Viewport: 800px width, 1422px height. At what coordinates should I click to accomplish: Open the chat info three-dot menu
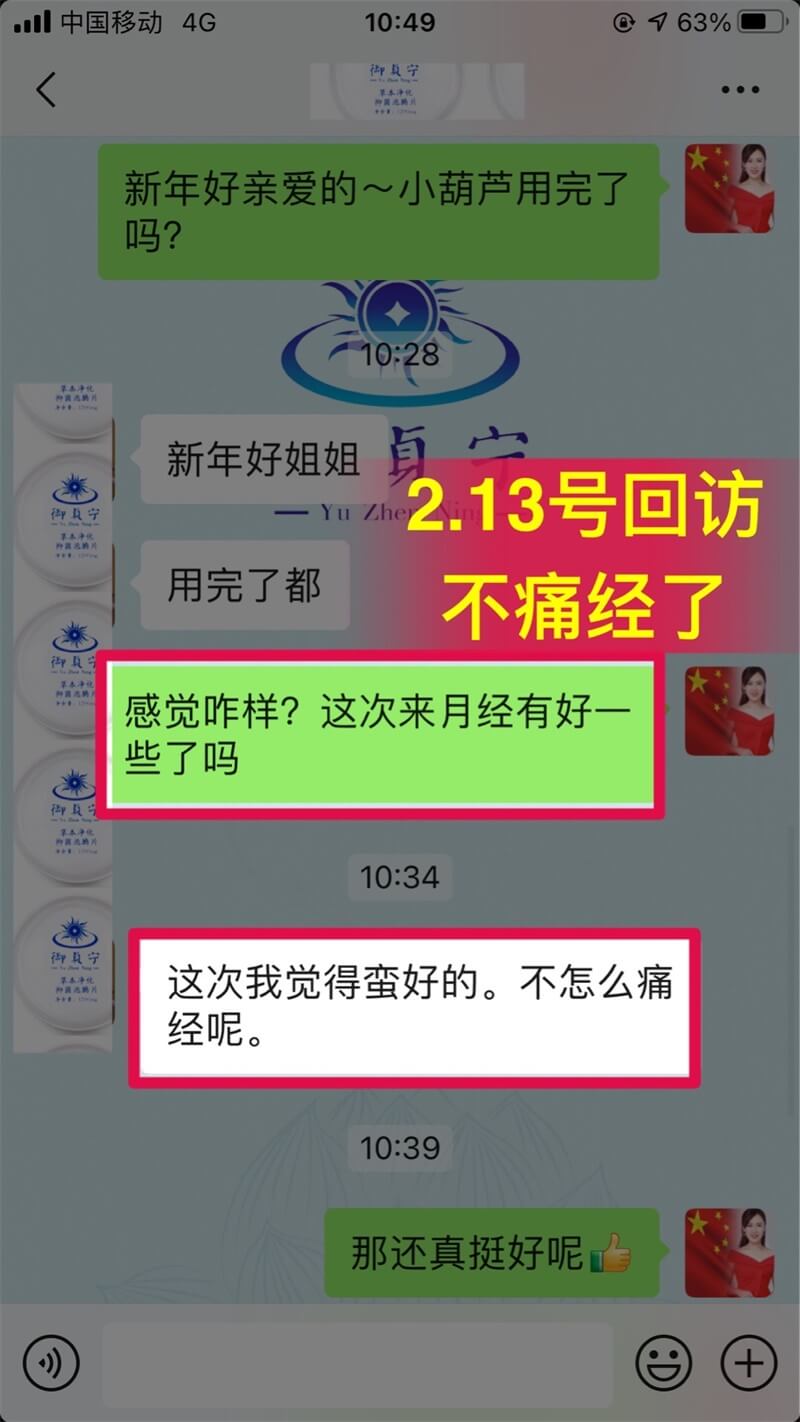click(740, 90)
